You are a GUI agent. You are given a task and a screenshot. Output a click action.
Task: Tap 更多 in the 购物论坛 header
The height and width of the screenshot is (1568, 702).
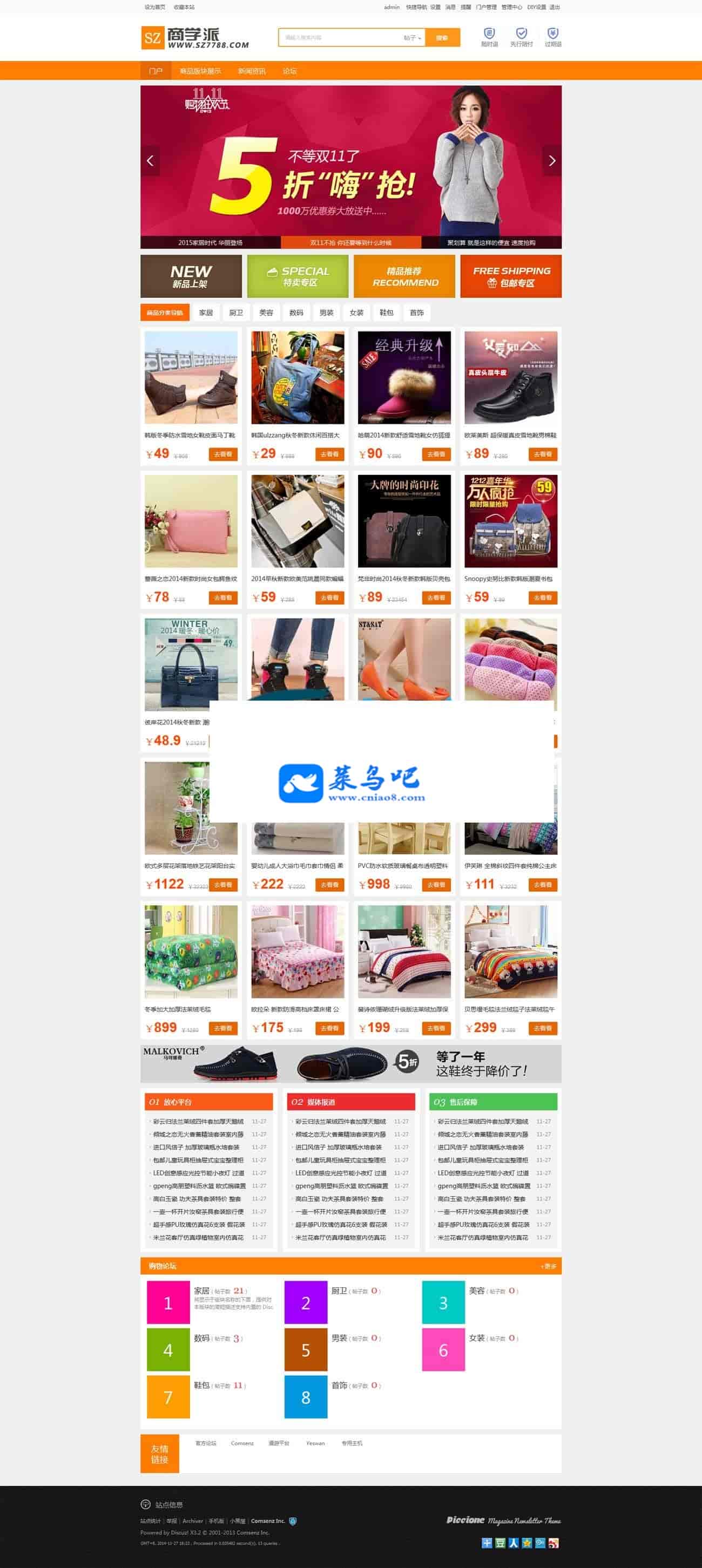pos(549,1266)
